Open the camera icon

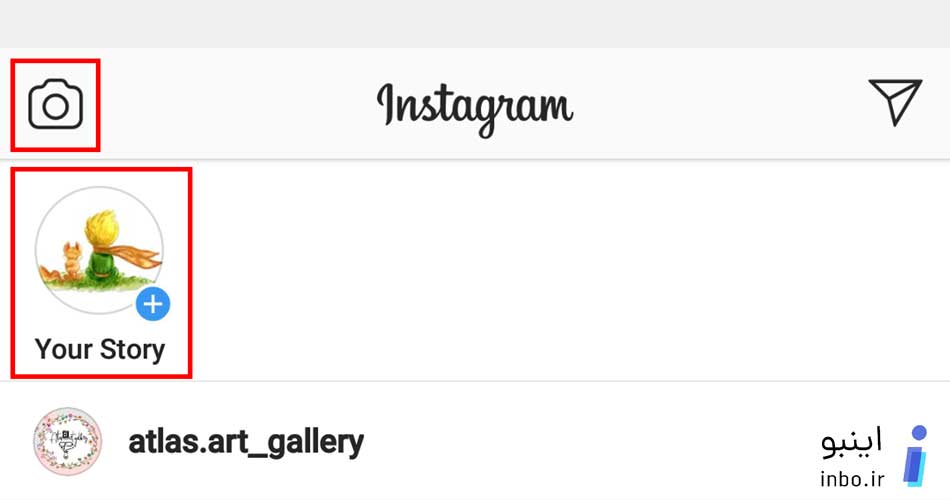pyautogui.click(x=55, y=105)
